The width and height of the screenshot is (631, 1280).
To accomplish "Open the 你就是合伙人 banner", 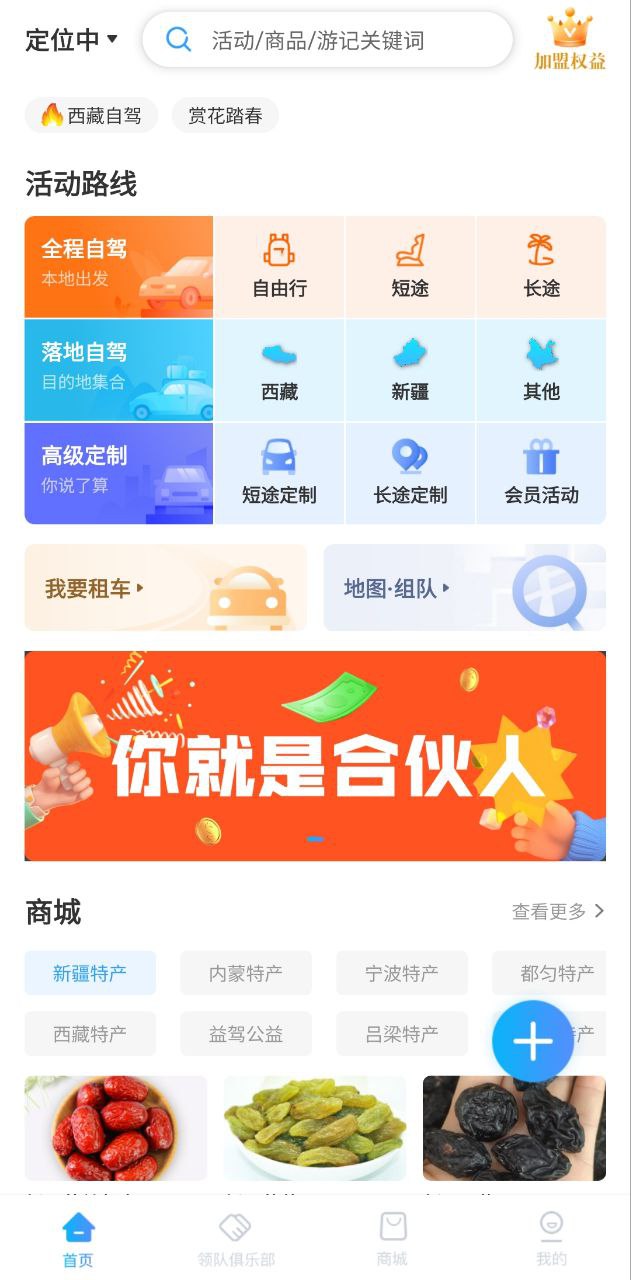I will (x=315, y=756).
